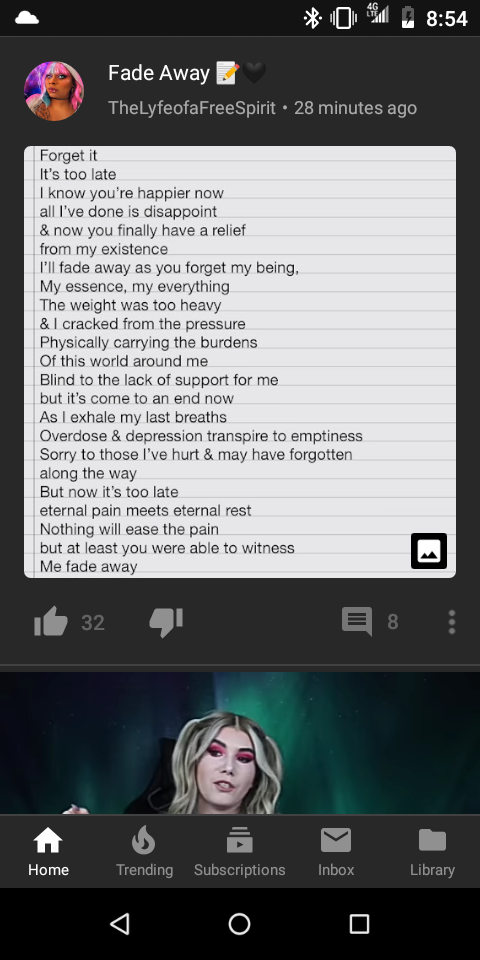Open comments on the Fade Away post
This screenshot has width=480, height=960.
click(357, 621)
